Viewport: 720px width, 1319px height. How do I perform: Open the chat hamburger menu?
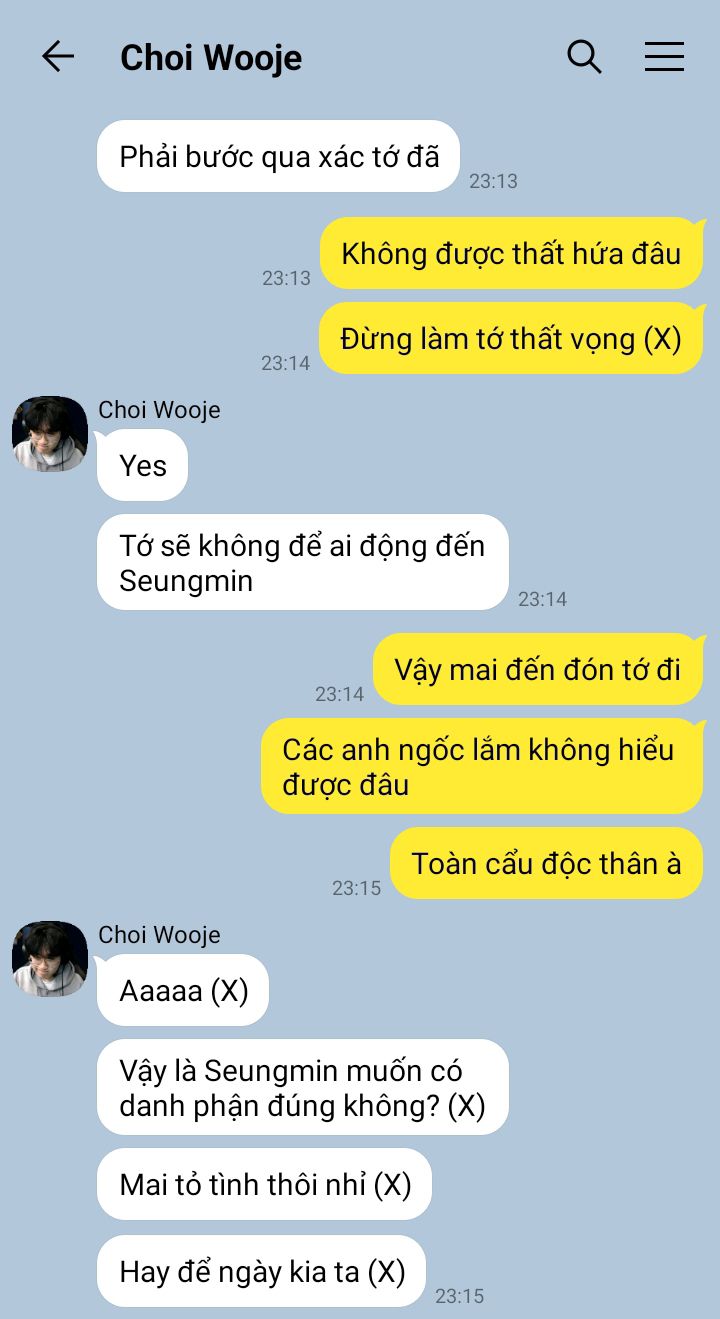coord(664,57)
